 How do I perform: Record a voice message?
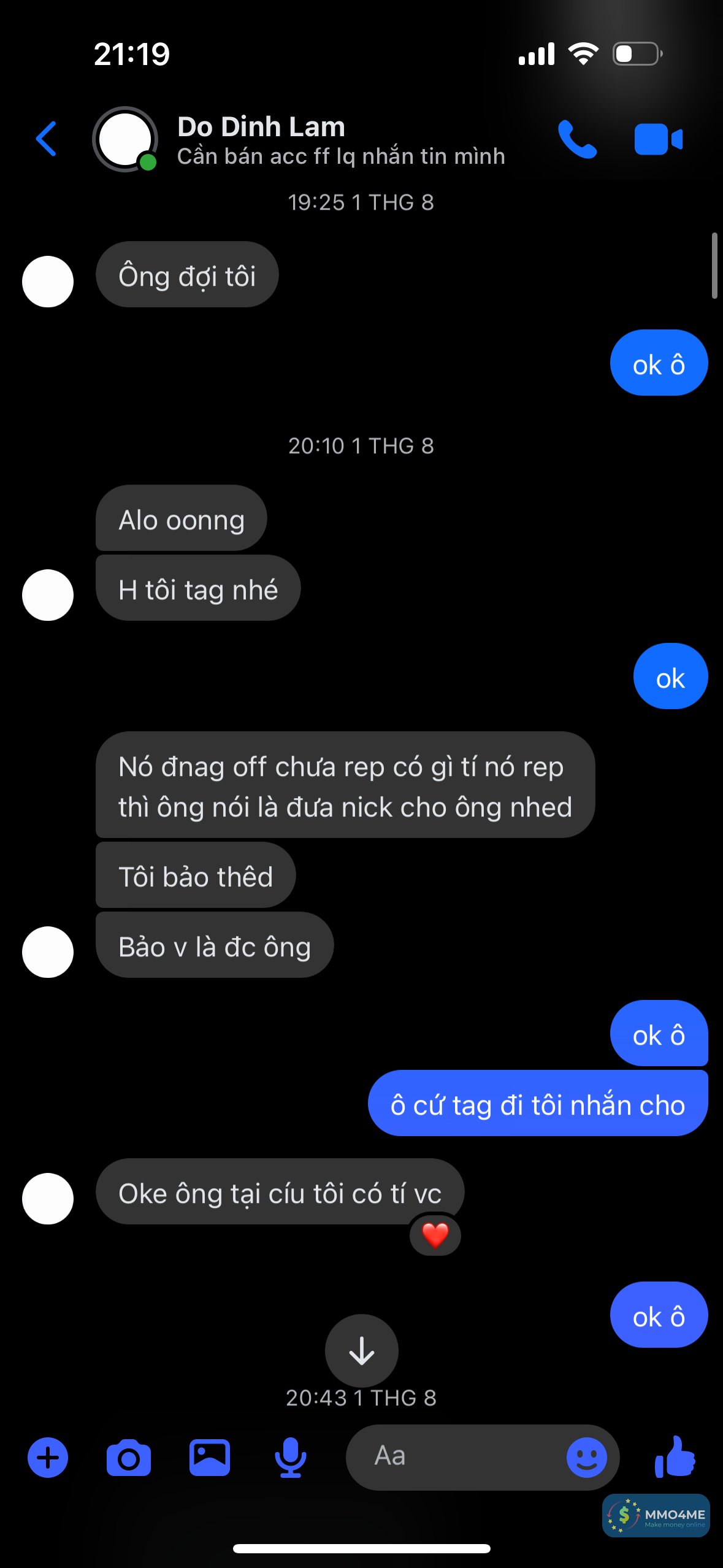(x=290, y=1458)
